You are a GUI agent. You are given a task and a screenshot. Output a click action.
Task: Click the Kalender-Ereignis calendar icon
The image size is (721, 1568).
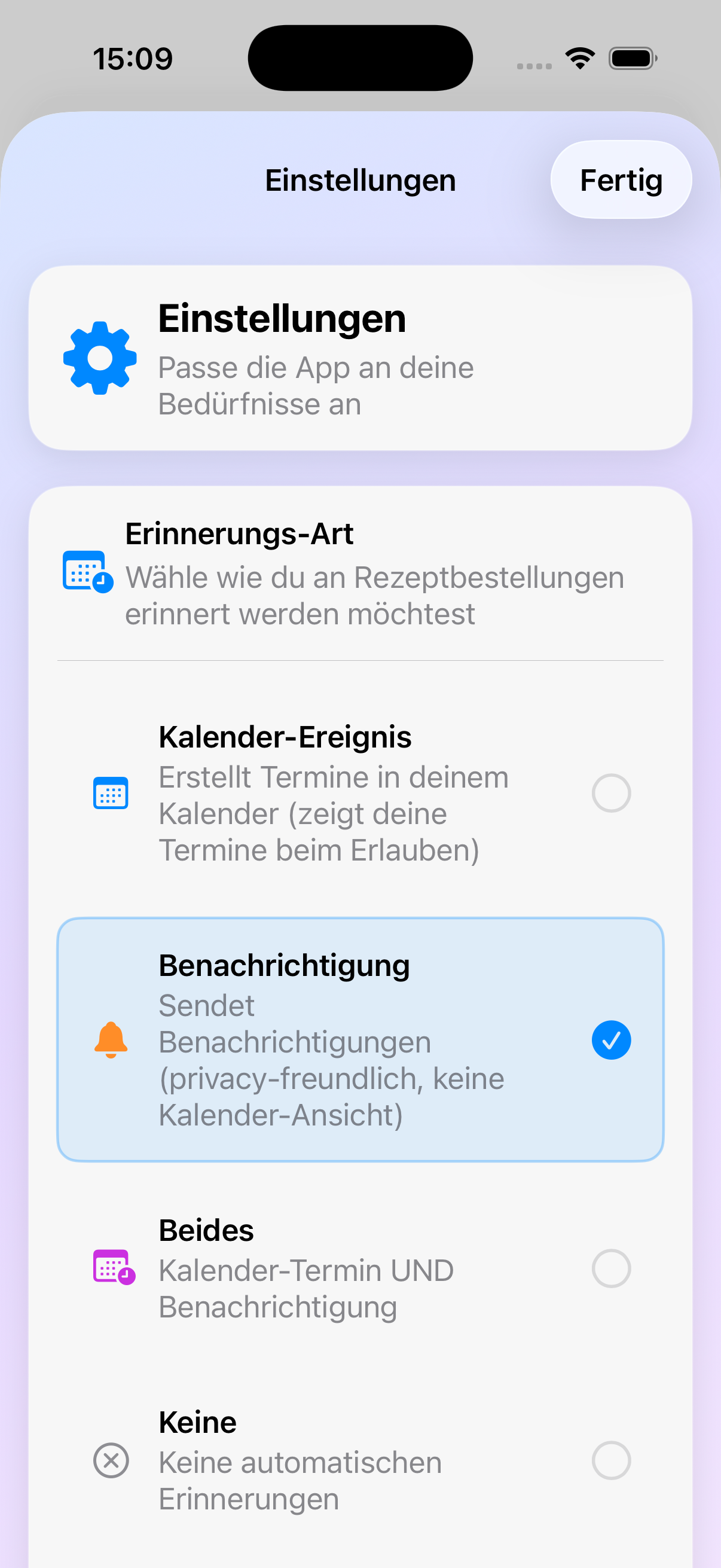110,792
